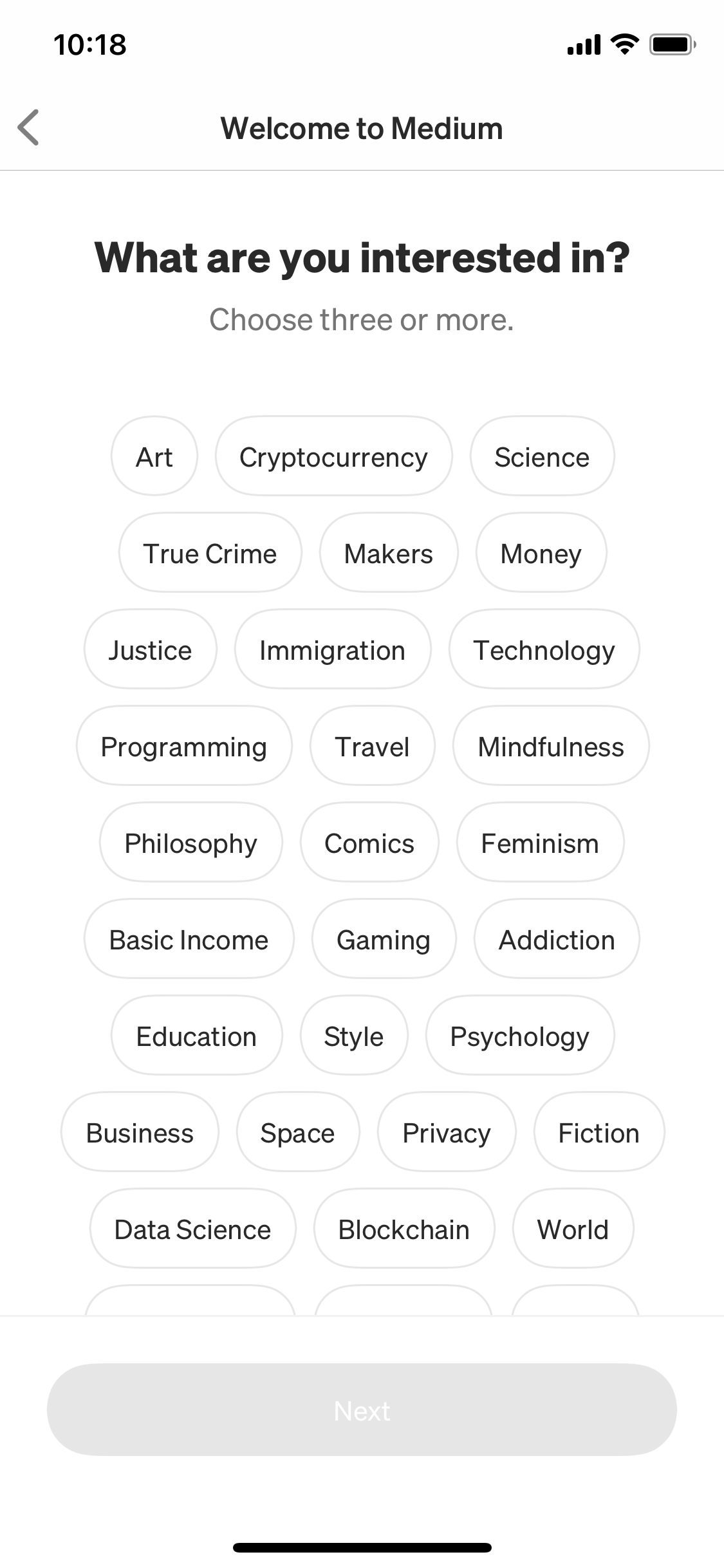Screen dimensions: 724x1568
Task: Click the back chevron arrow
Action: tap(28, 128)
